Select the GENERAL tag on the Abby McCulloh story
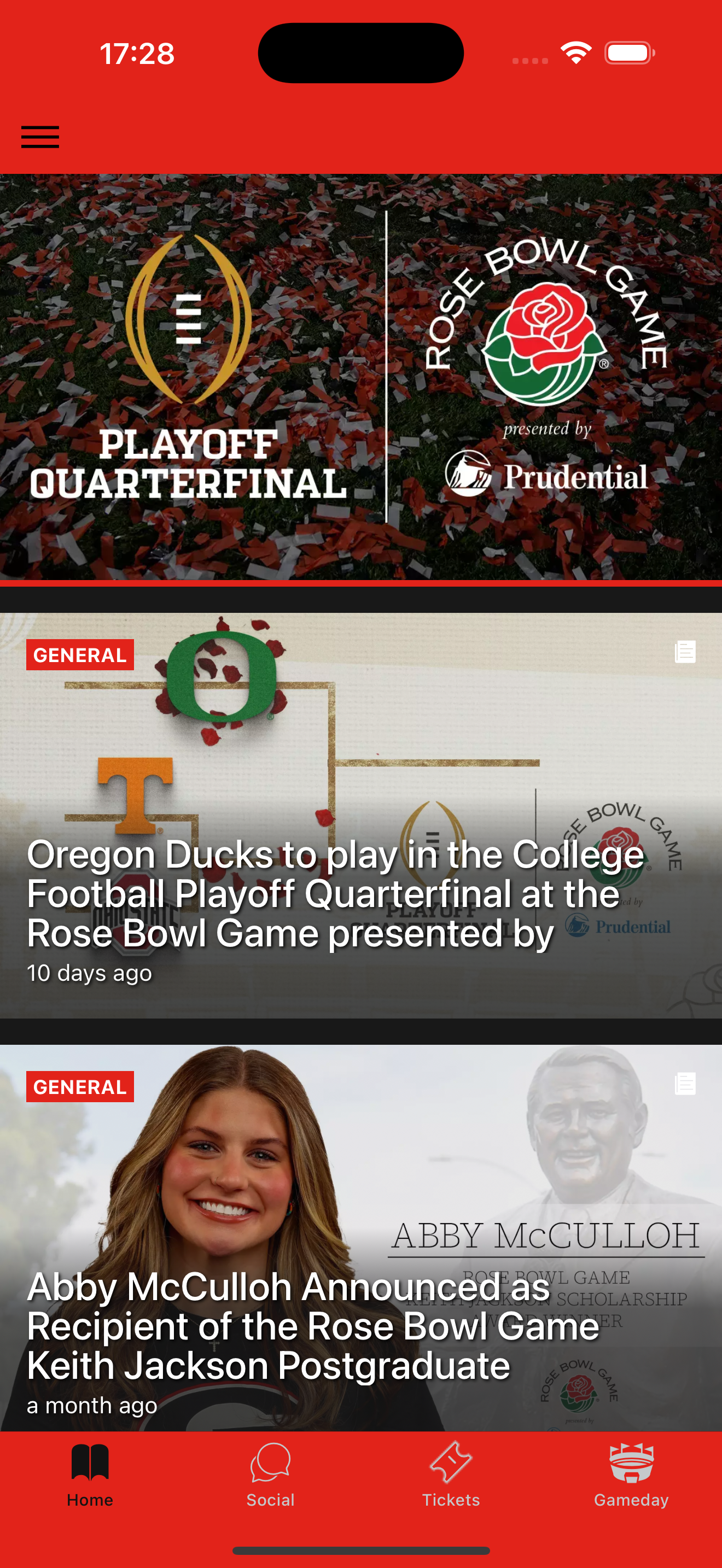This screenshot has width=722, height=1568. 80,1086
